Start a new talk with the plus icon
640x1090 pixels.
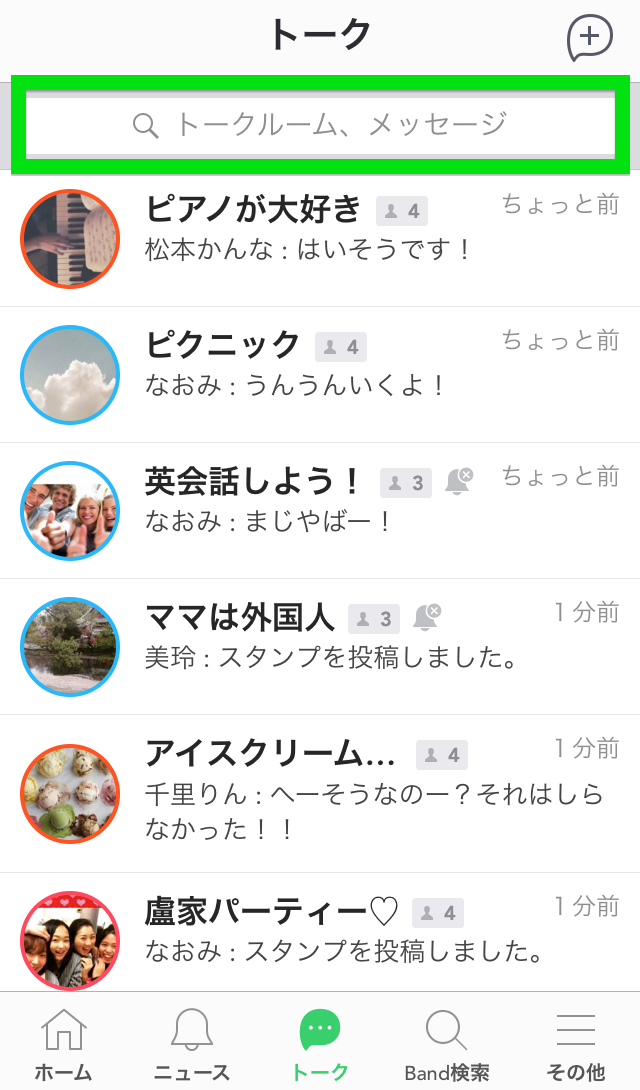point(590,38)
